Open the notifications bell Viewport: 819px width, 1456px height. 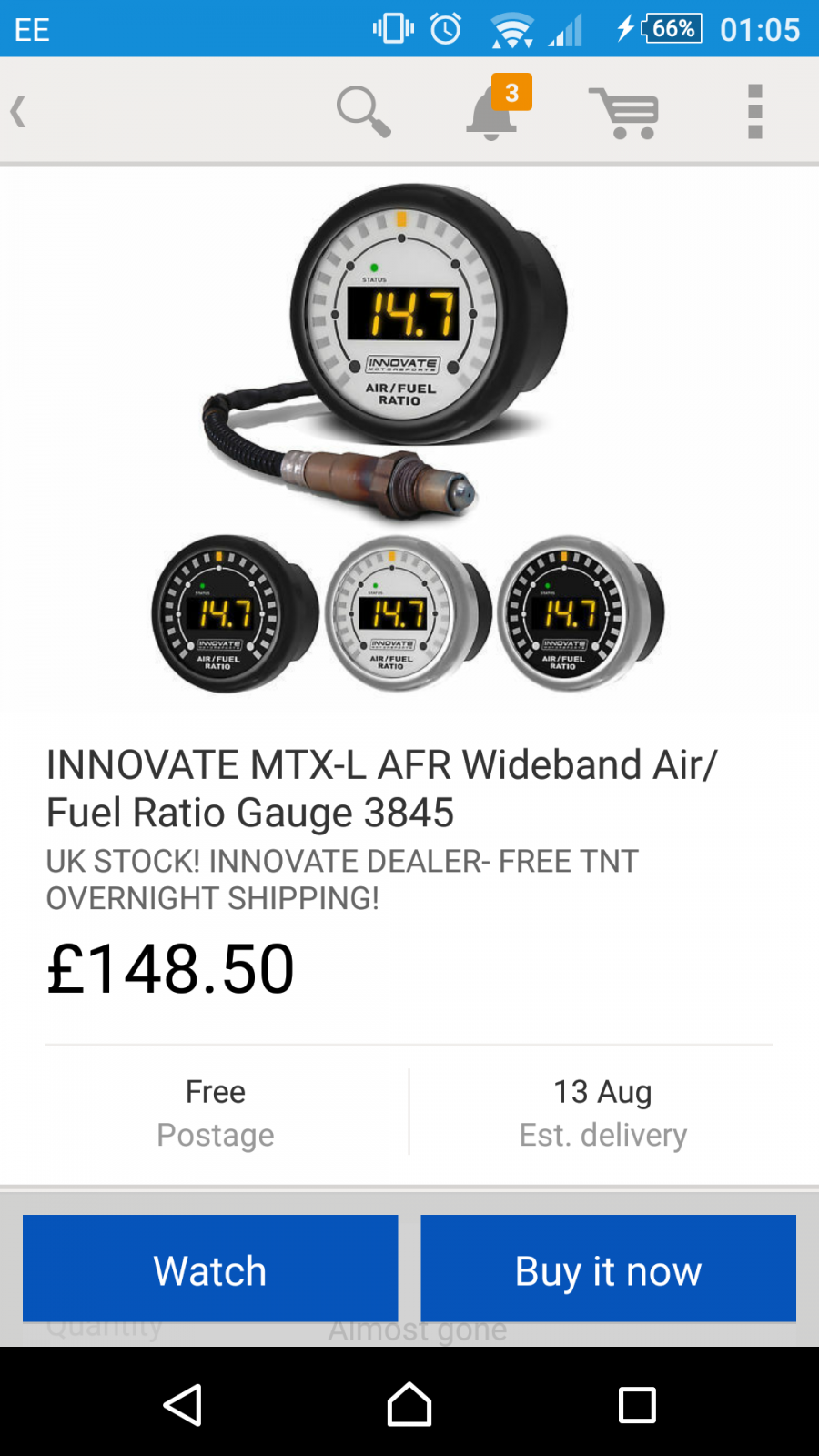(497, 108)
